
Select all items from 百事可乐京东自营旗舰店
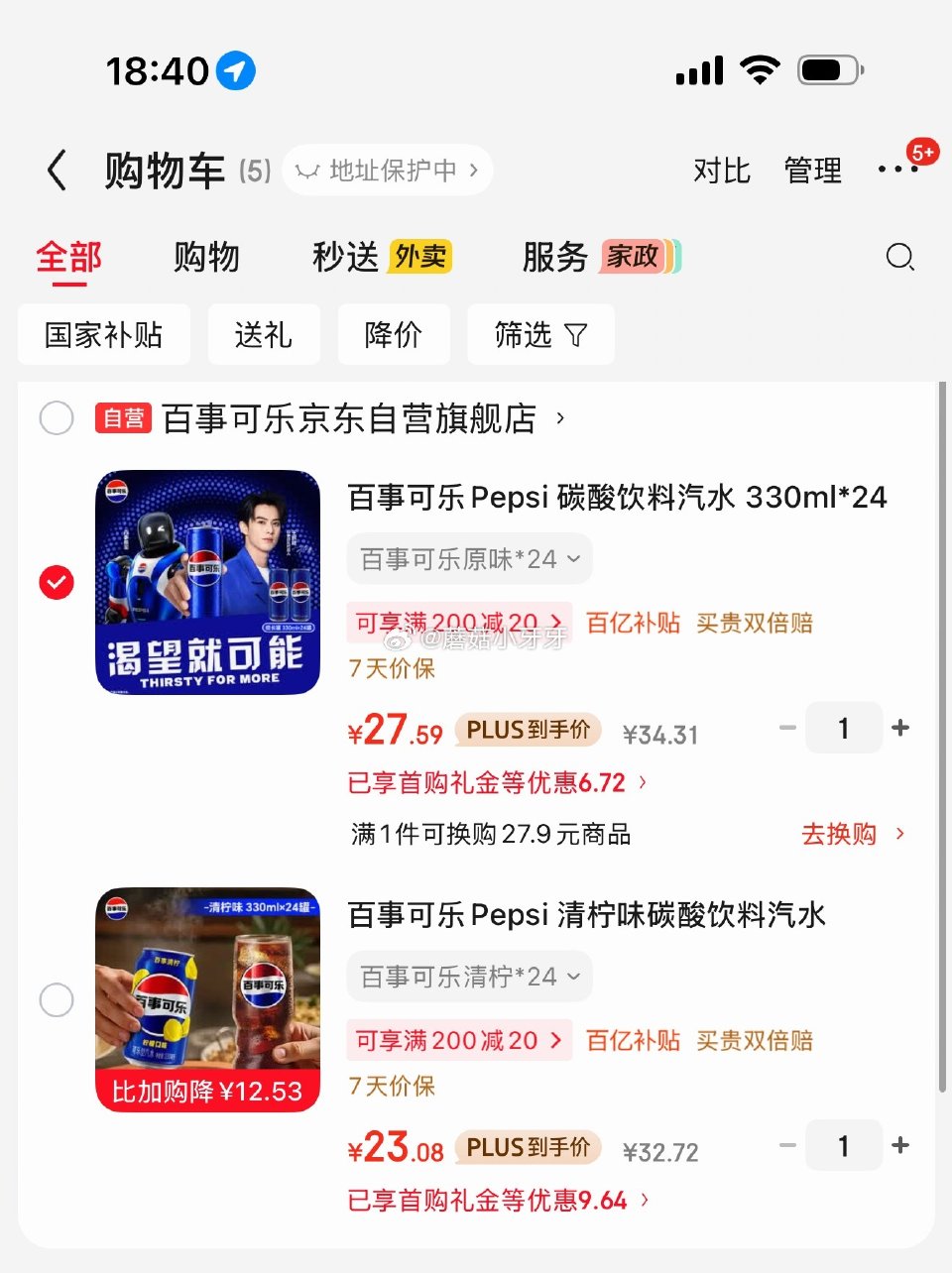(57, 418)
